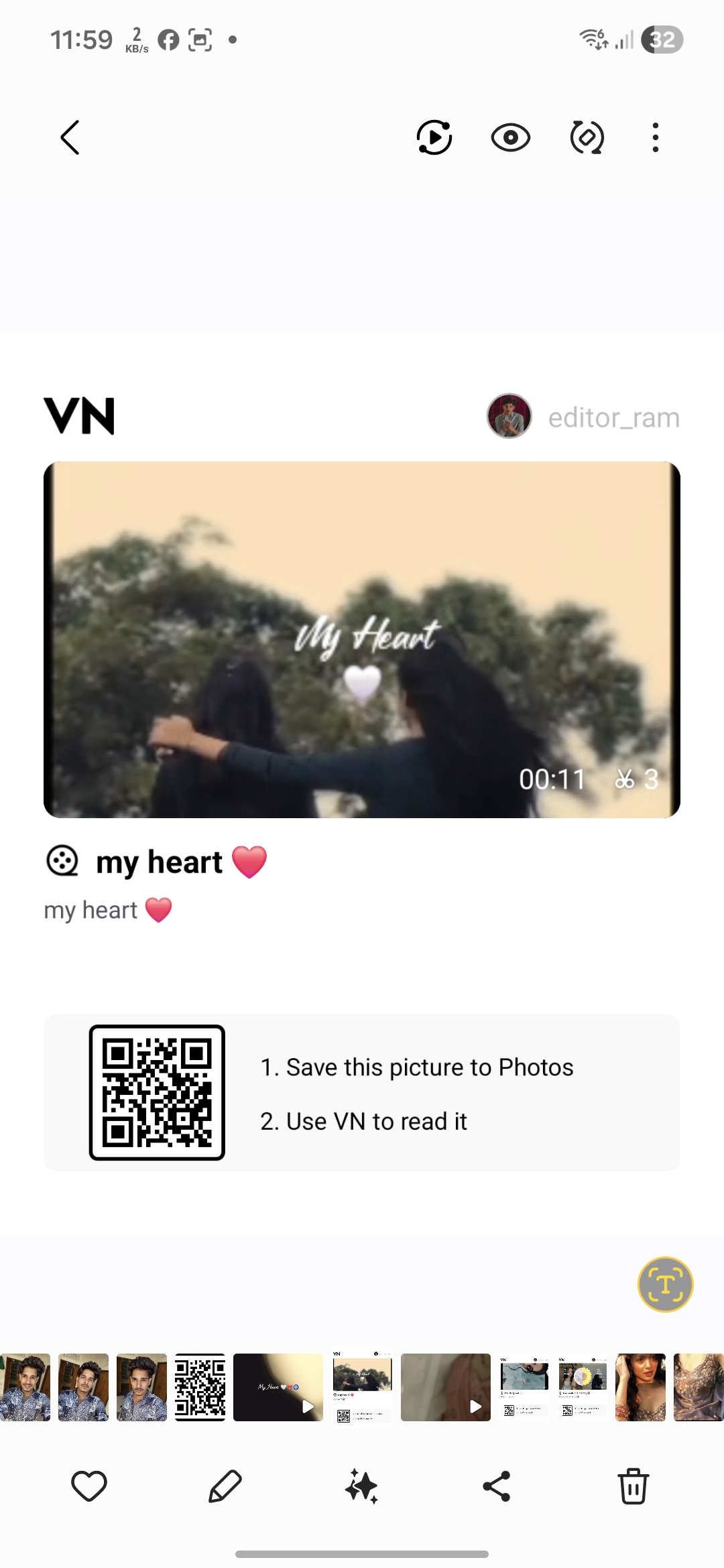Tap the yellow text extraction button
The image size is (724, 1568).
click(665, 1284)
